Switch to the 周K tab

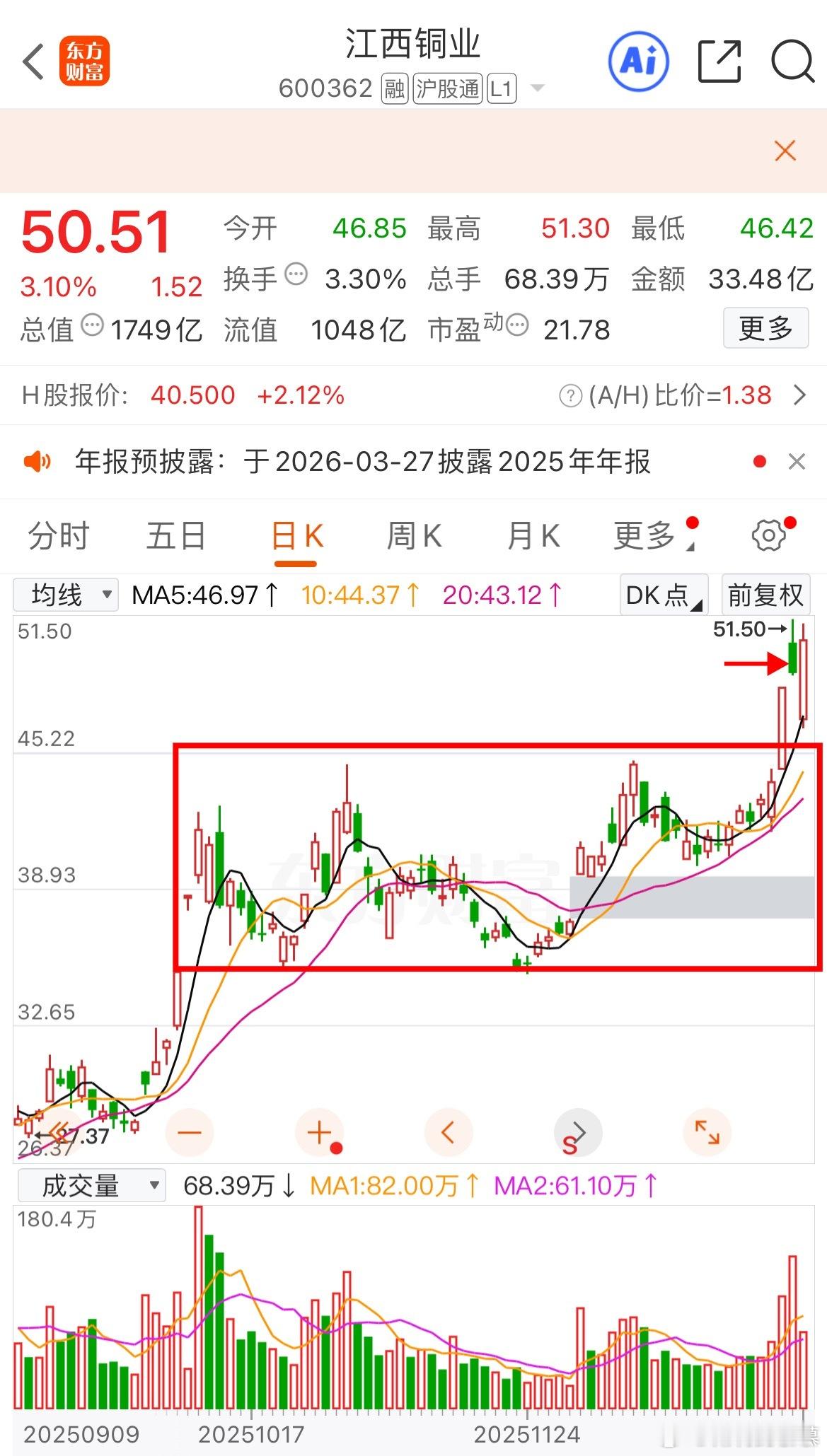pyautogui.click(x=415, y=535)
